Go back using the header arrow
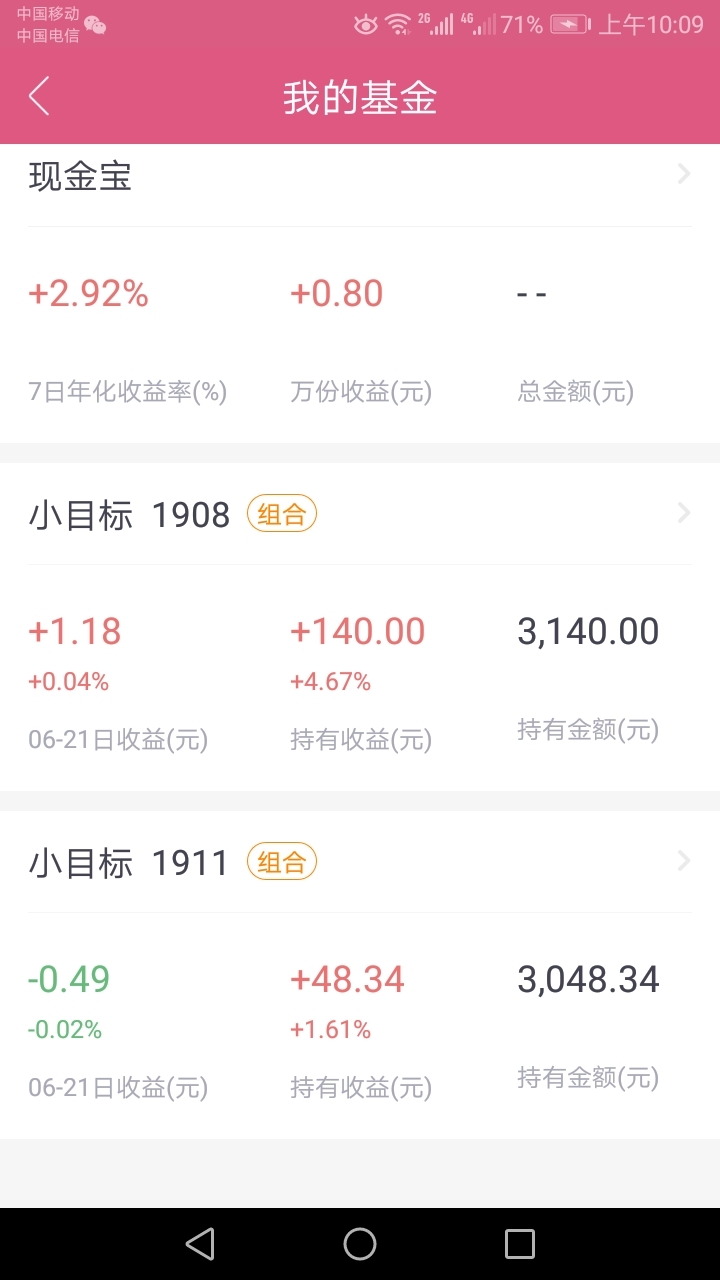Image resolution: width=720 pixels, height=1280 pixels. (39, 97)
